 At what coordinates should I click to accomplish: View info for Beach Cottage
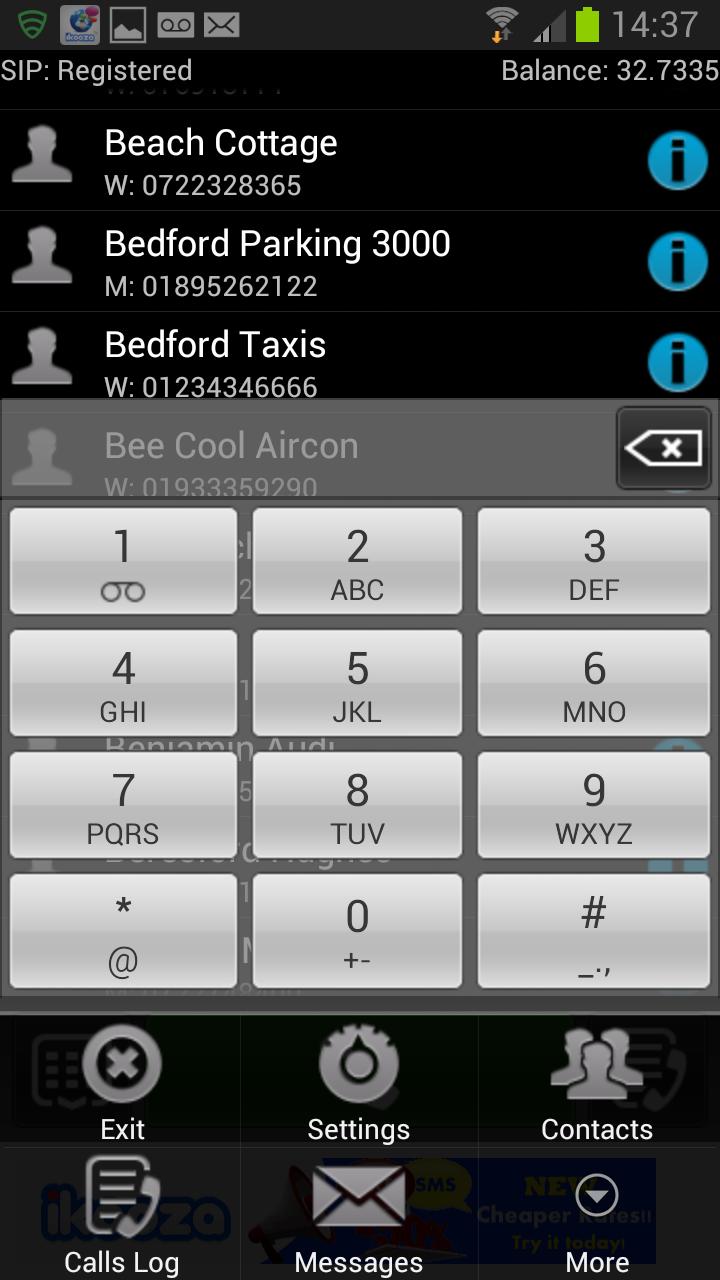tap(677, 161)
